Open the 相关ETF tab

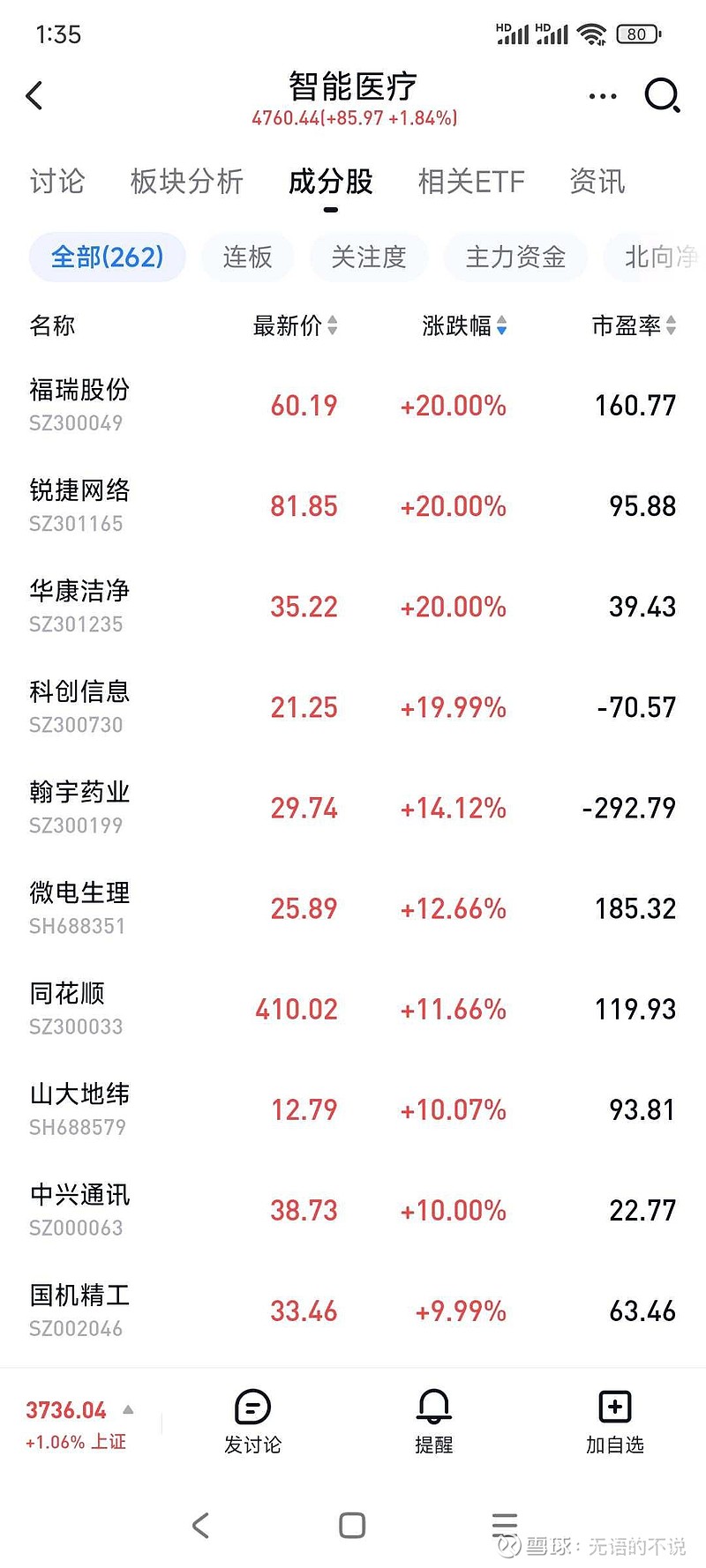coord(471,182)
